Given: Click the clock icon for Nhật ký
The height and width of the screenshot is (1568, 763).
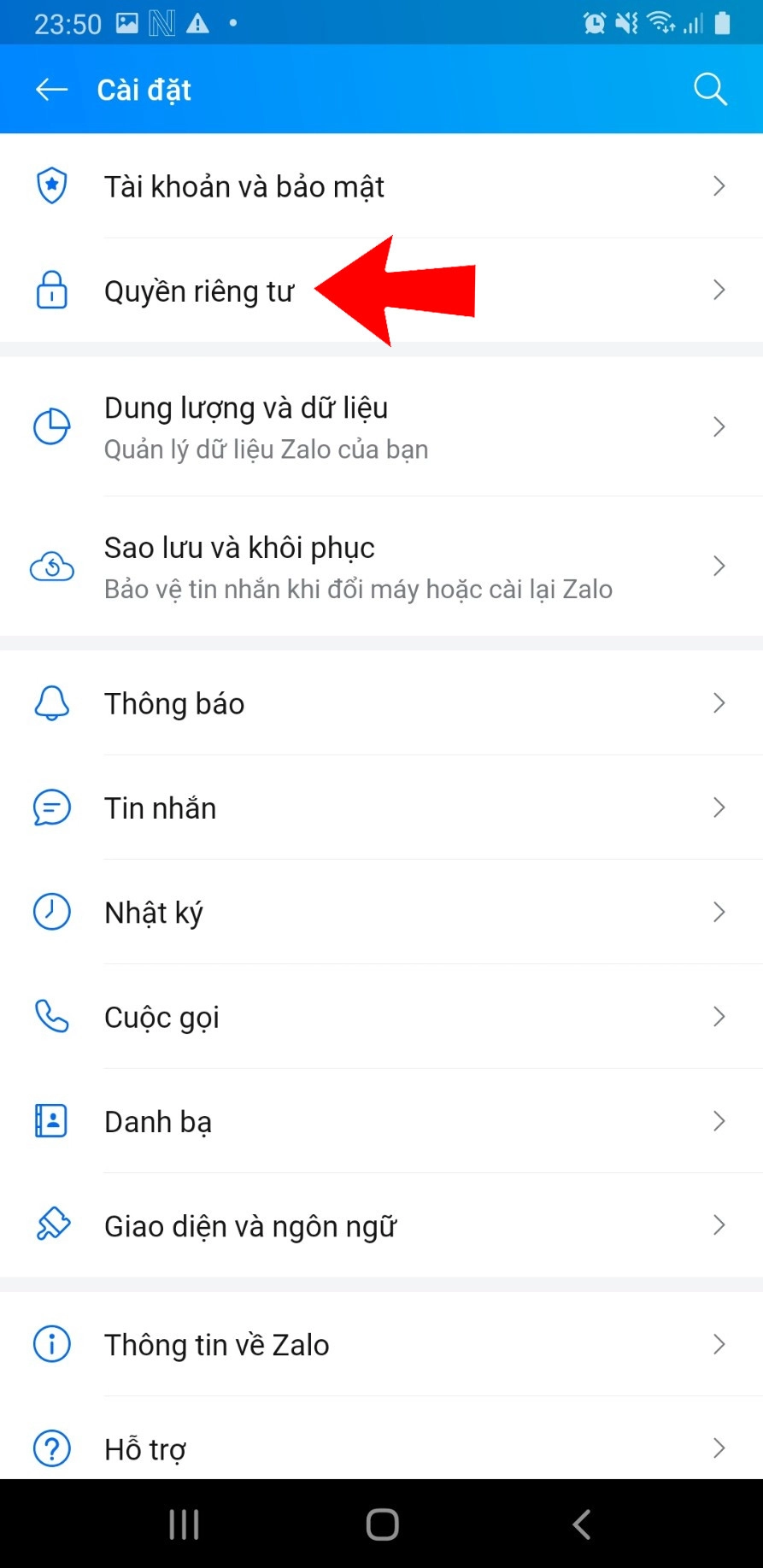Looking at the screenshot, I should click(x=51, y=912).
